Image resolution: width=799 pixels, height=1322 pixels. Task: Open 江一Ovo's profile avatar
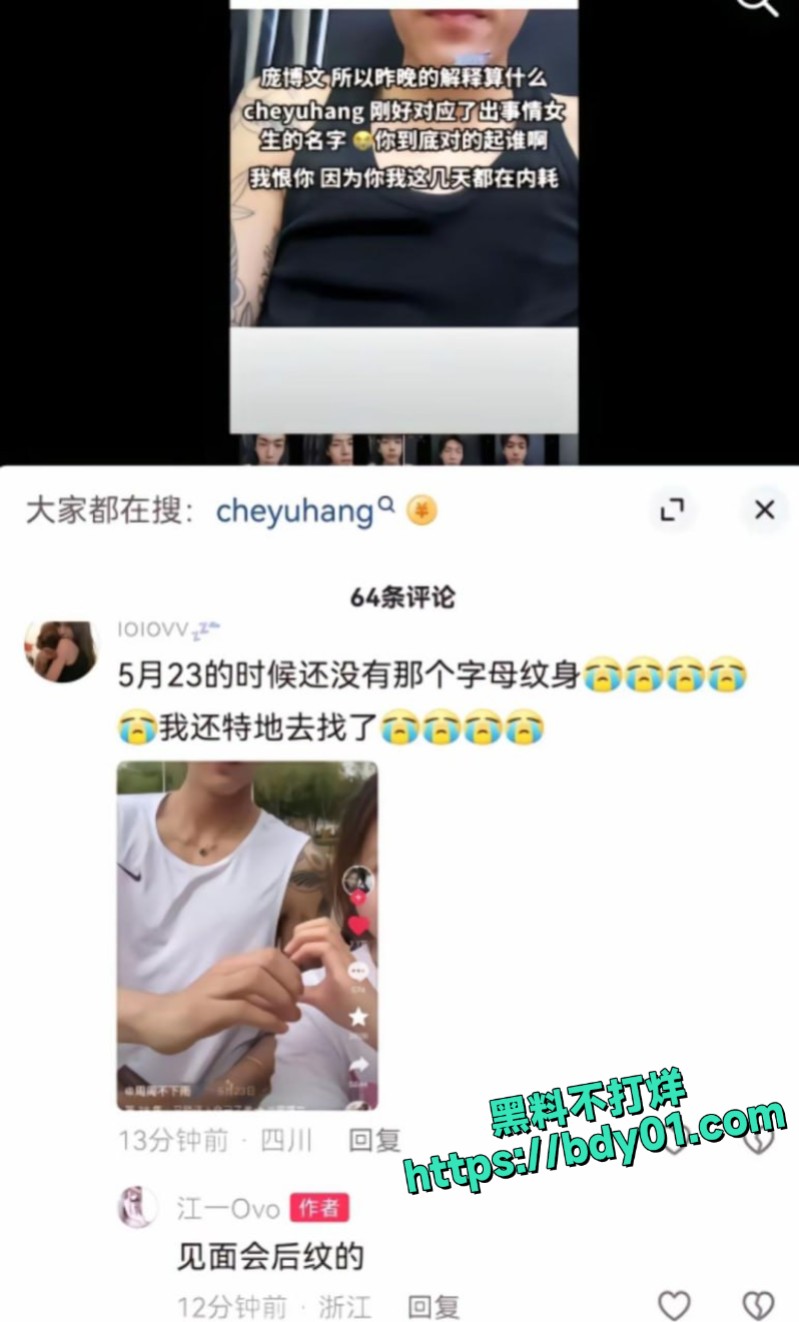tap(138, 1207)
